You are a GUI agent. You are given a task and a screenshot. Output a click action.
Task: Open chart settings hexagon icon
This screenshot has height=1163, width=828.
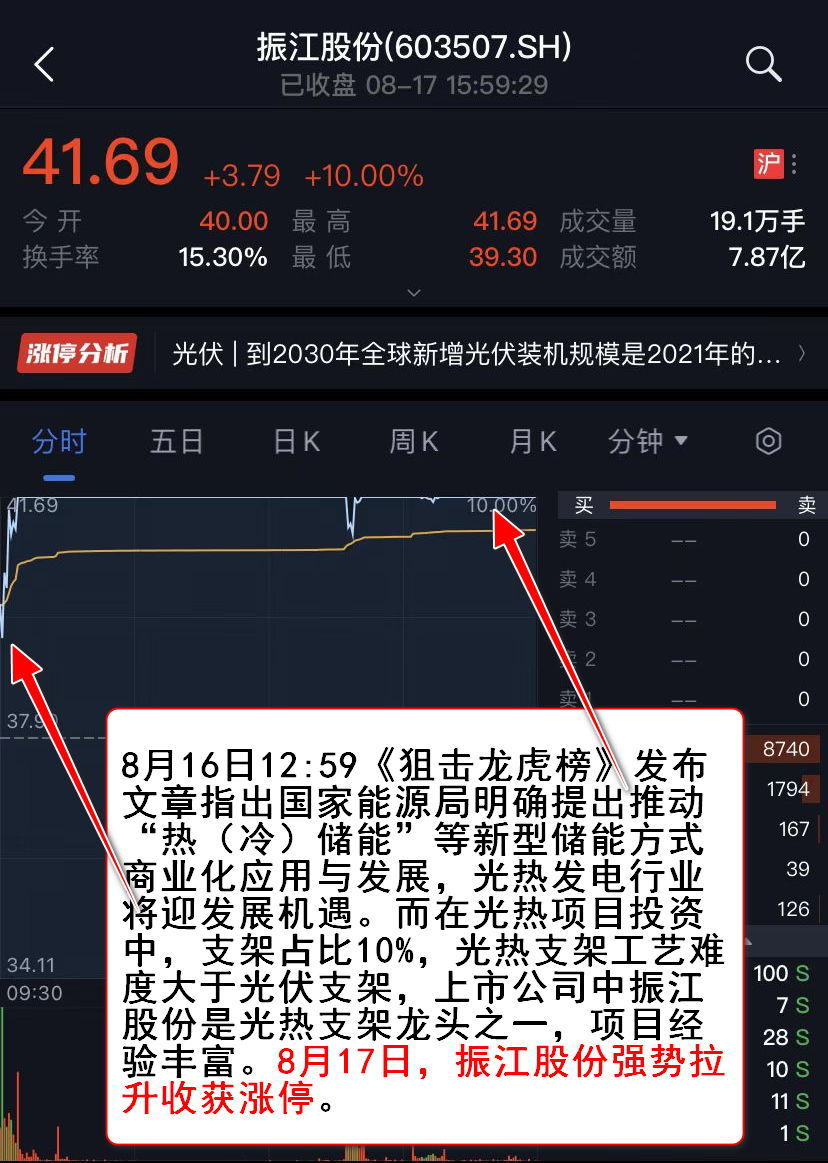click(768, 441)
